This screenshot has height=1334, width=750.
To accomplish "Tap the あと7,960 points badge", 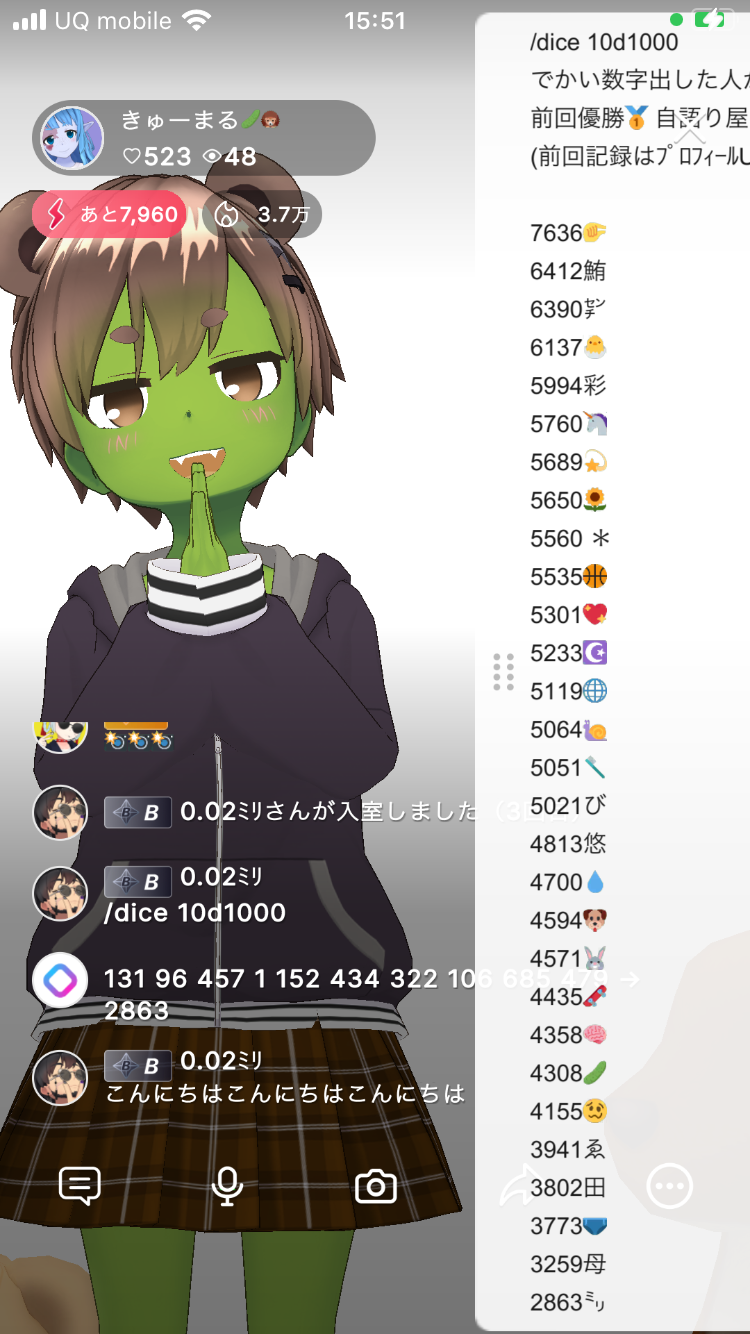I will click(110, 214).
